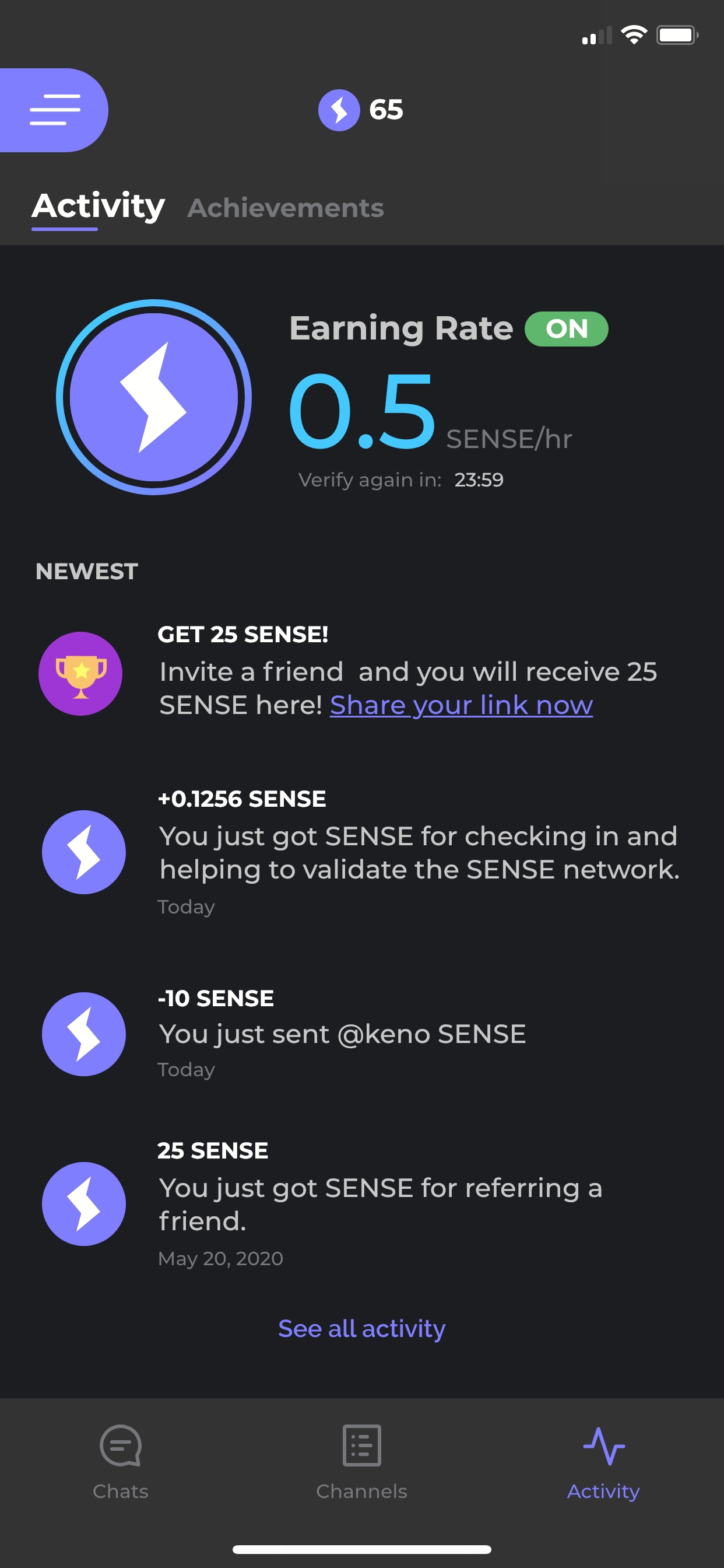Toggle the Earning Rate ON badge

pyautogui.click(x=566, y=330)
